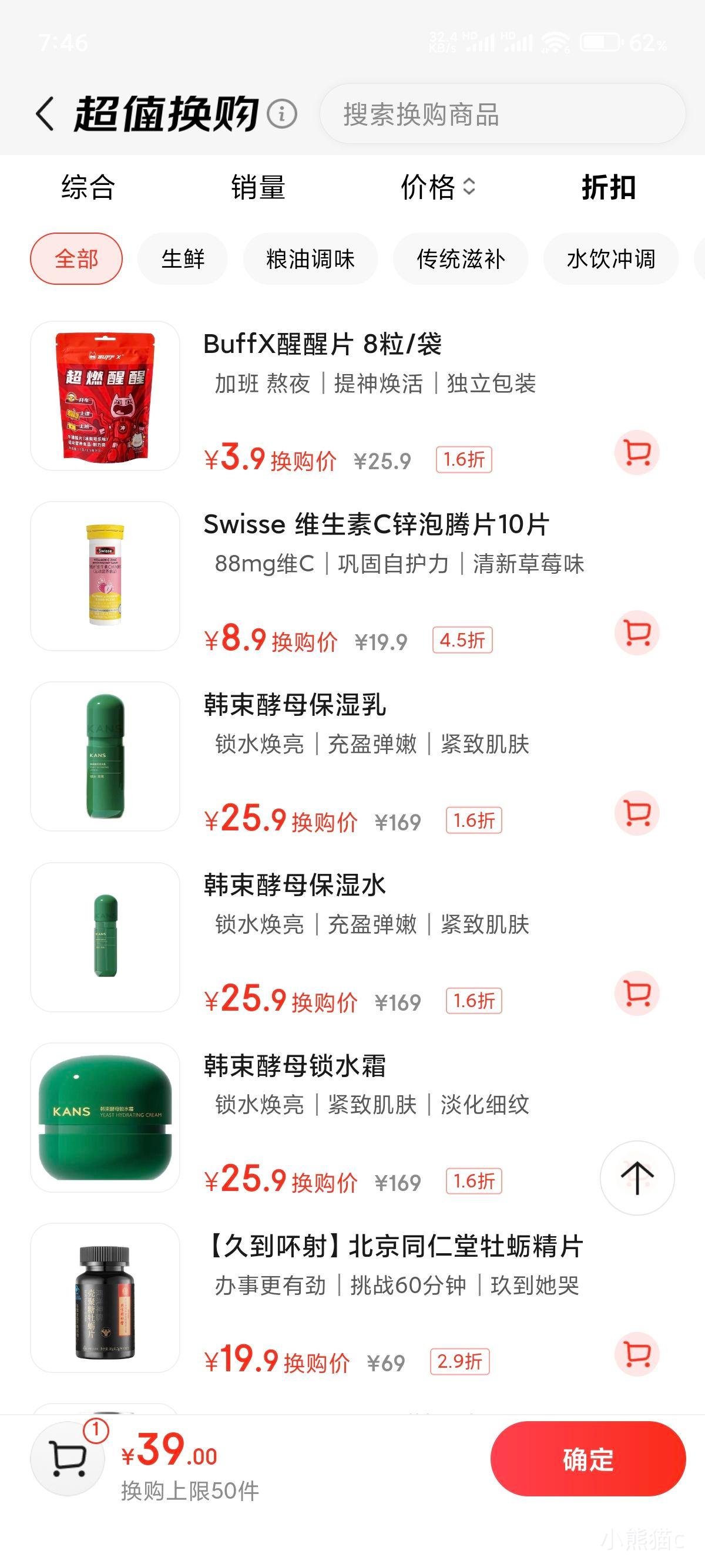Open the 粮油调味 category link
Screen dimensions: 705x1568
click(x=312, y=258)
